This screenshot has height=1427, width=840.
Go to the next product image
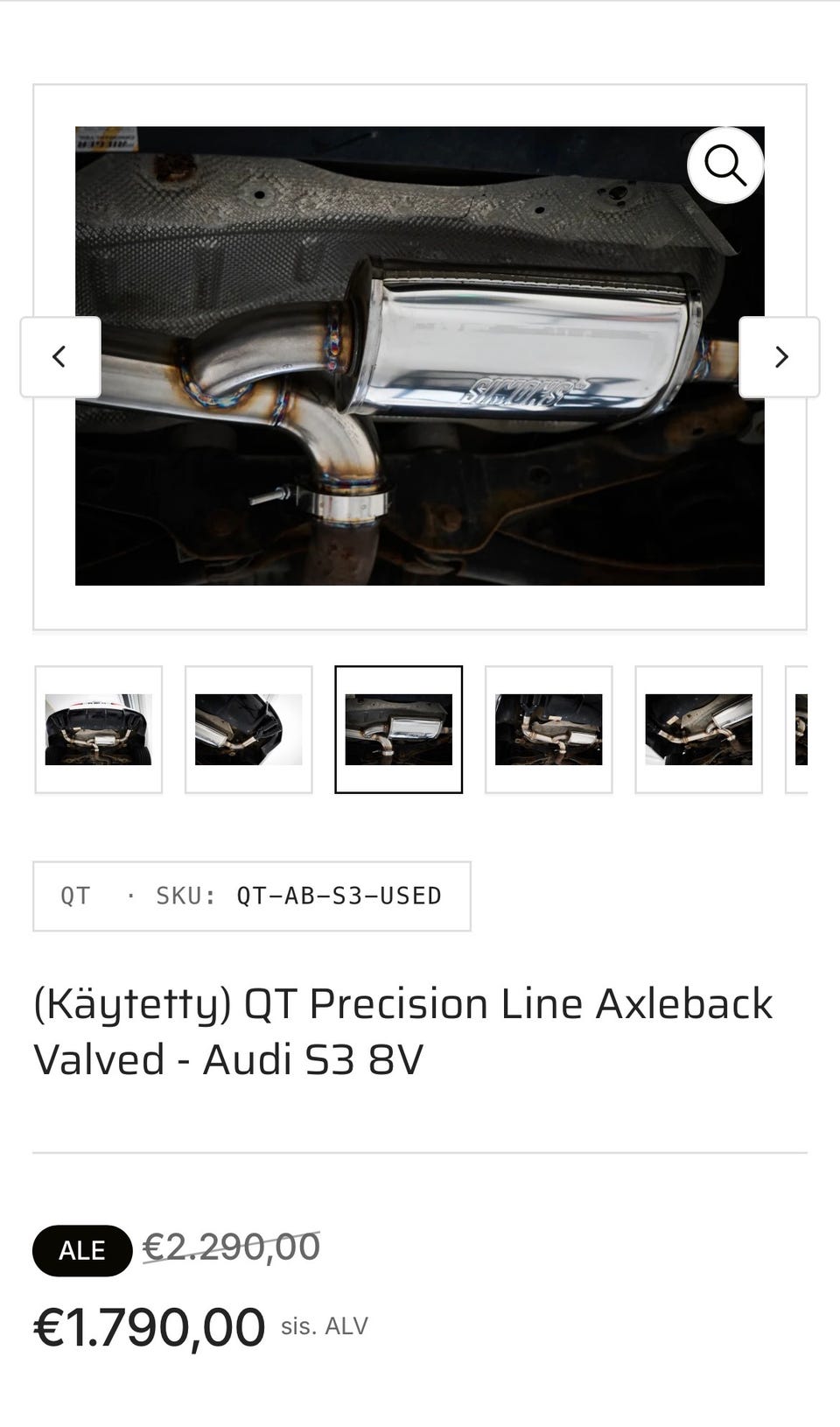pos(780,357)
